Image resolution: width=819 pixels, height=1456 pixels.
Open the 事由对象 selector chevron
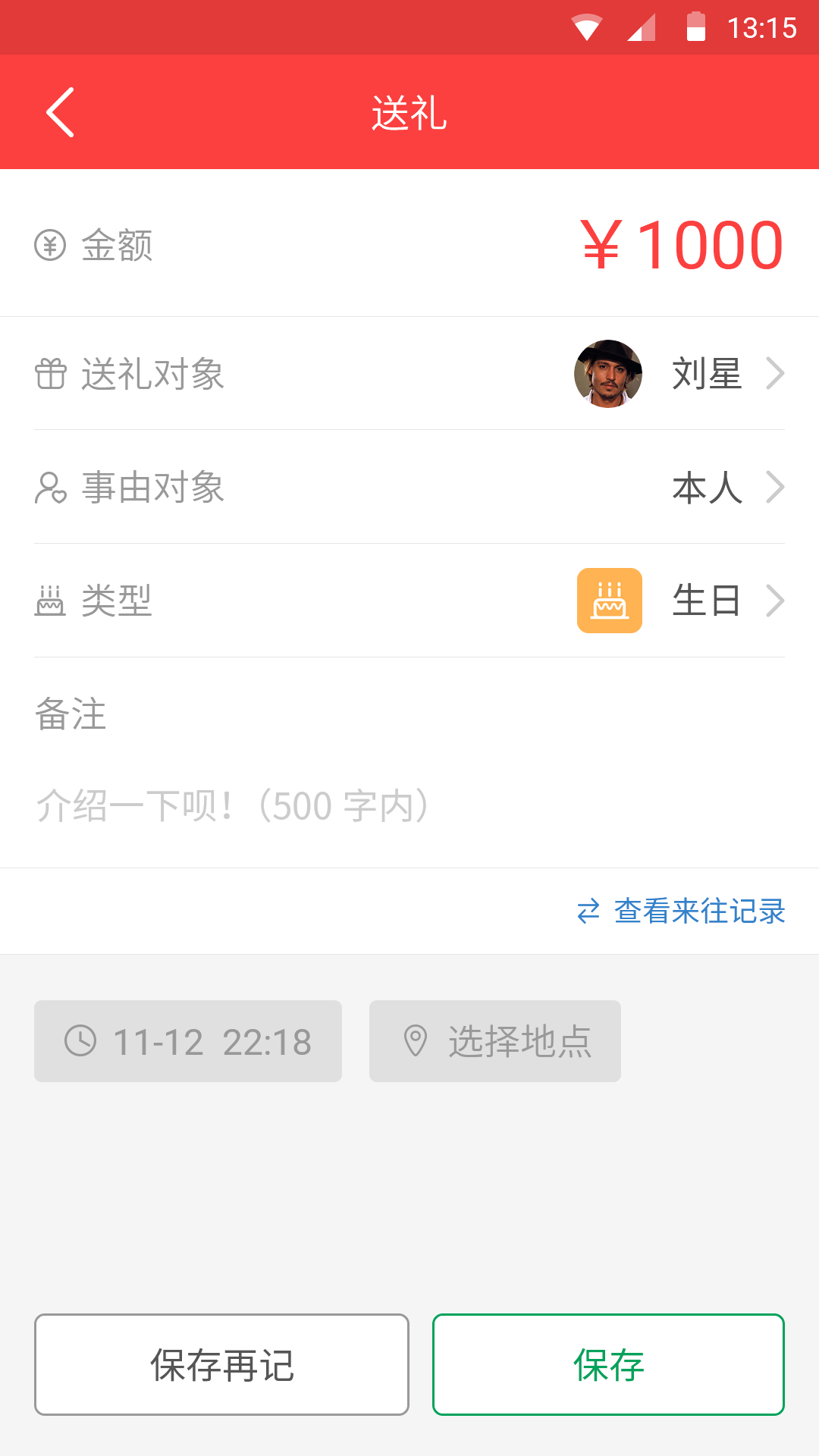[x=776, y=488]
